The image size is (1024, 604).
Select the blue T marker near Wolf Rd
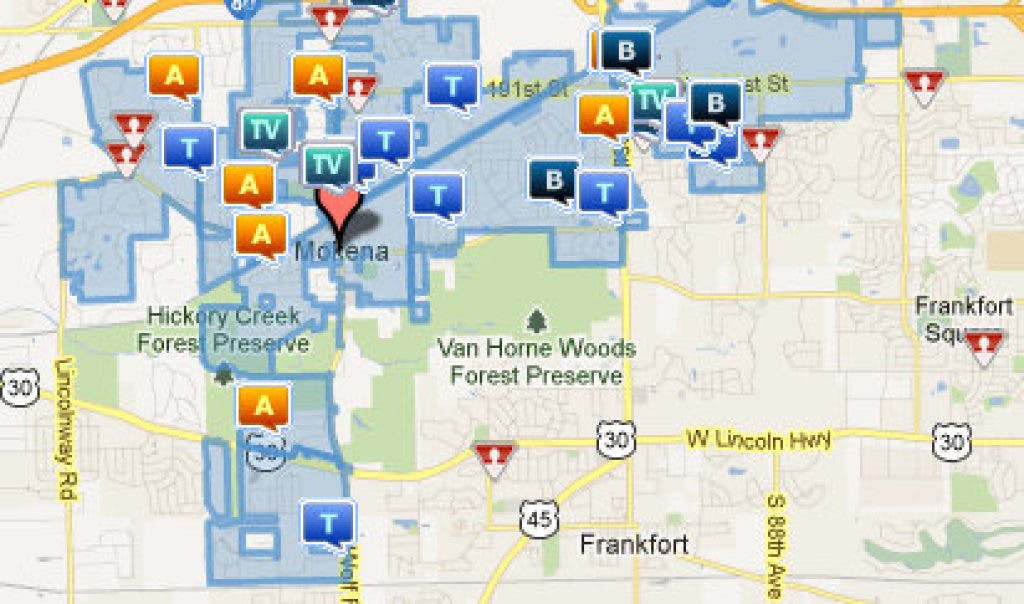click(328, 523)
